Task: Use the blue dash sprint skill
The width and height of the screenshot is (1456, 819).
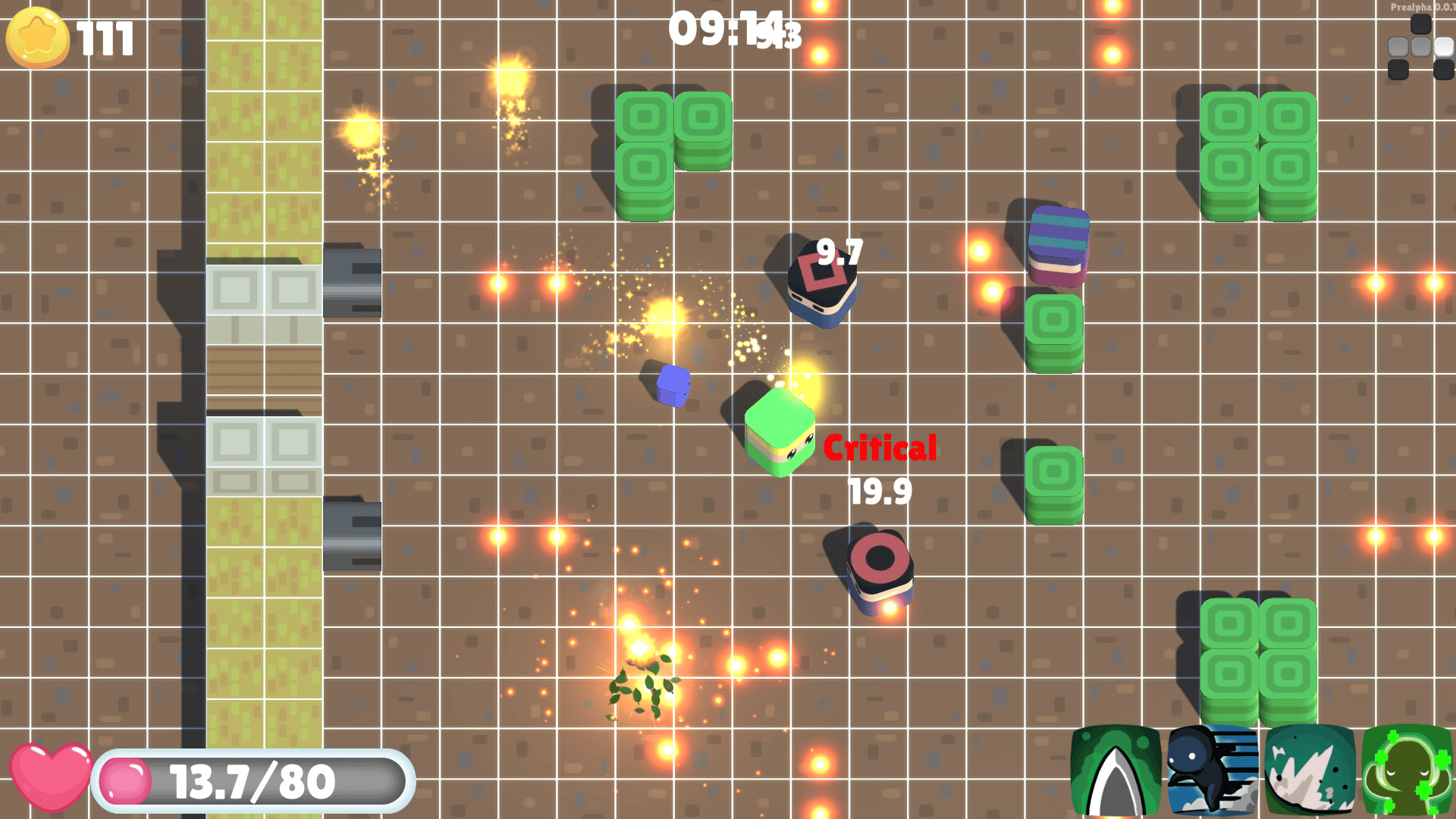Action: [1212, 770]
